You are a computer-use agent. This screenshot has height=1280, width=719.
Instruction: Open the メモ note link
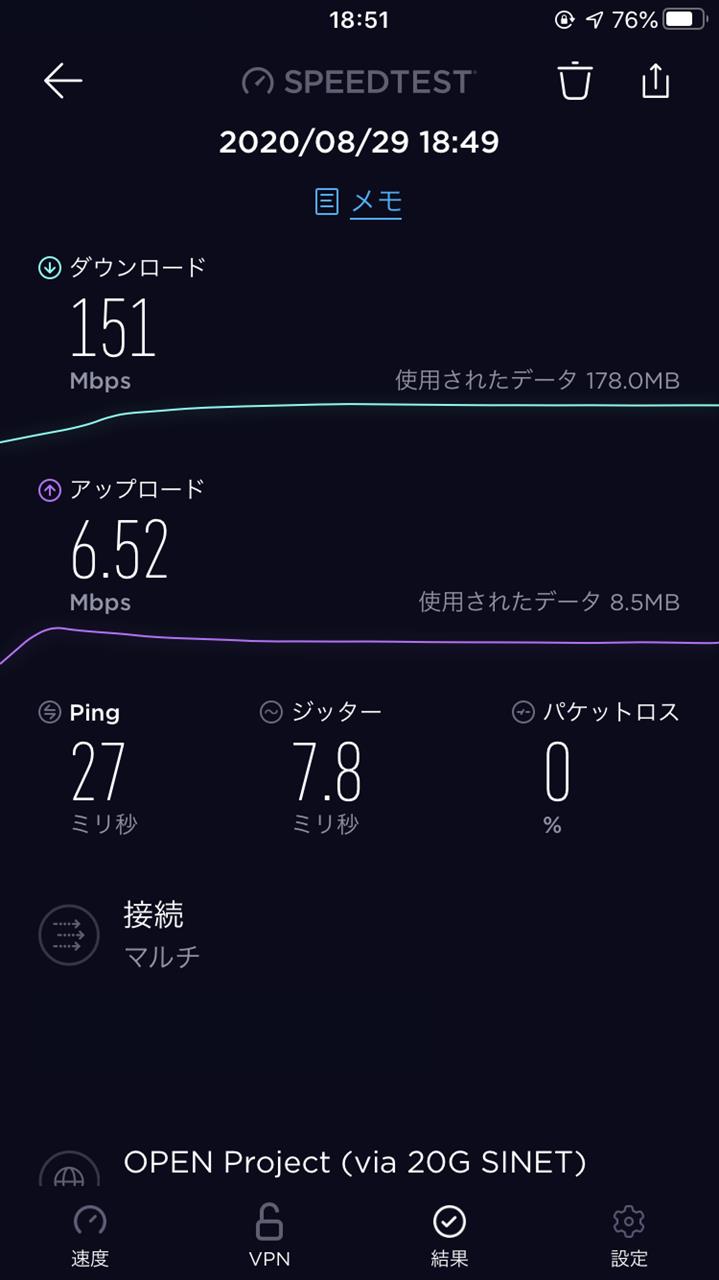tap(359, 202)
